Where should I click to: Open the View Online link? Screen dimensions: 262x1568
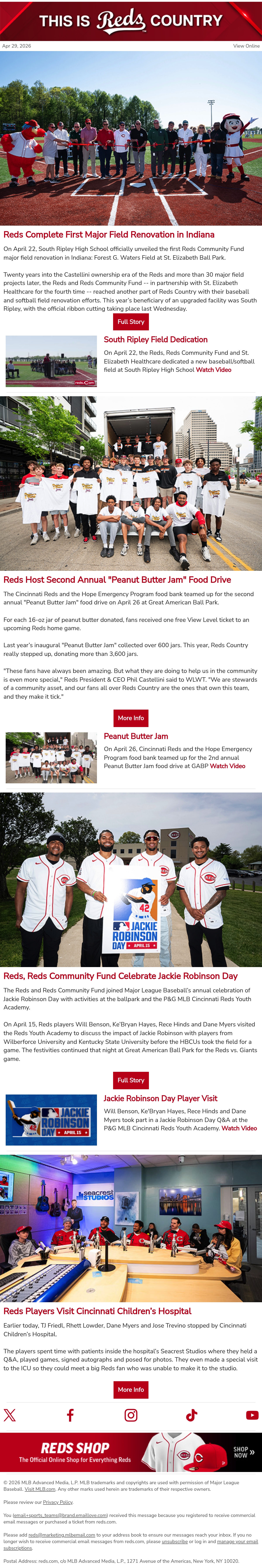tap(246, 46)
